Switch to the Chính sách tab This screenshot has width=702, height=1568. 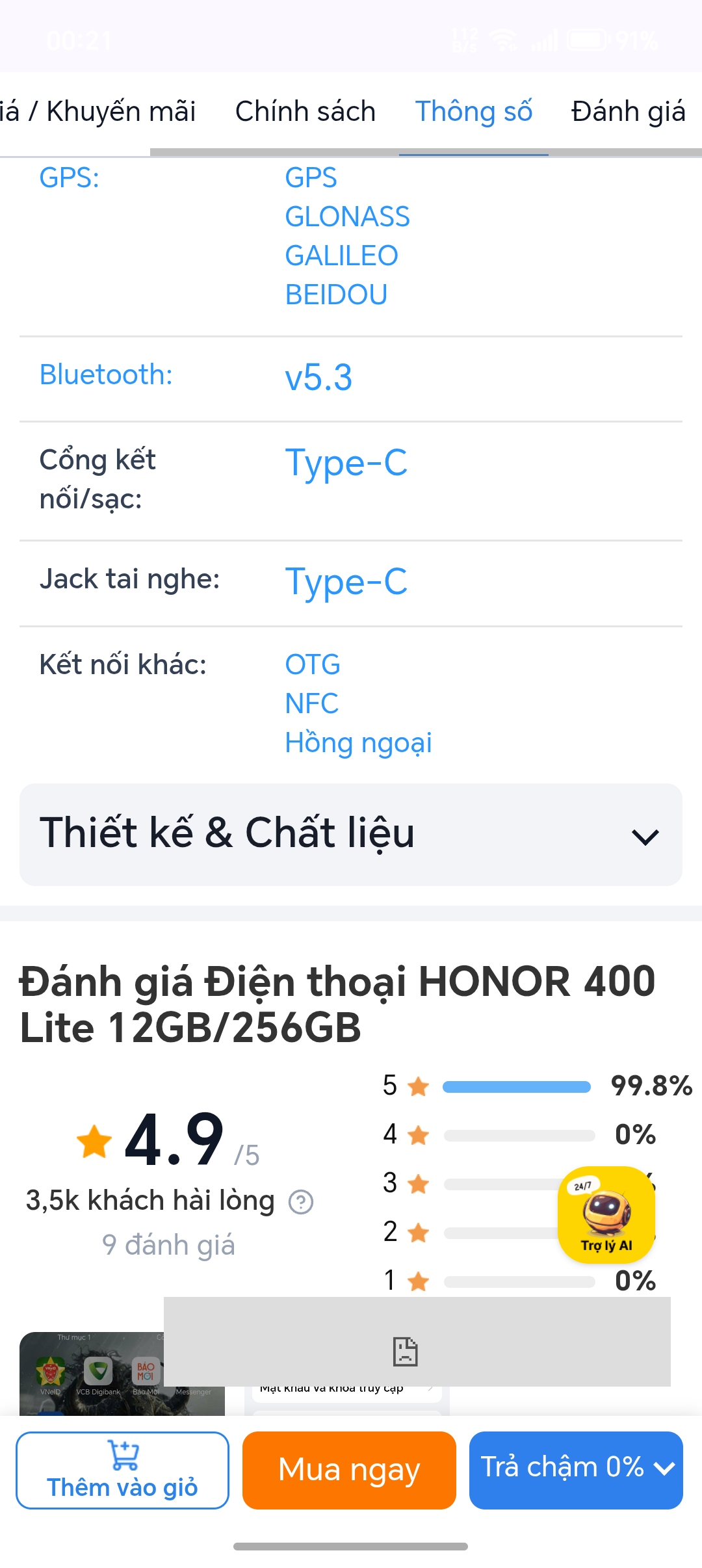[305, 111]
